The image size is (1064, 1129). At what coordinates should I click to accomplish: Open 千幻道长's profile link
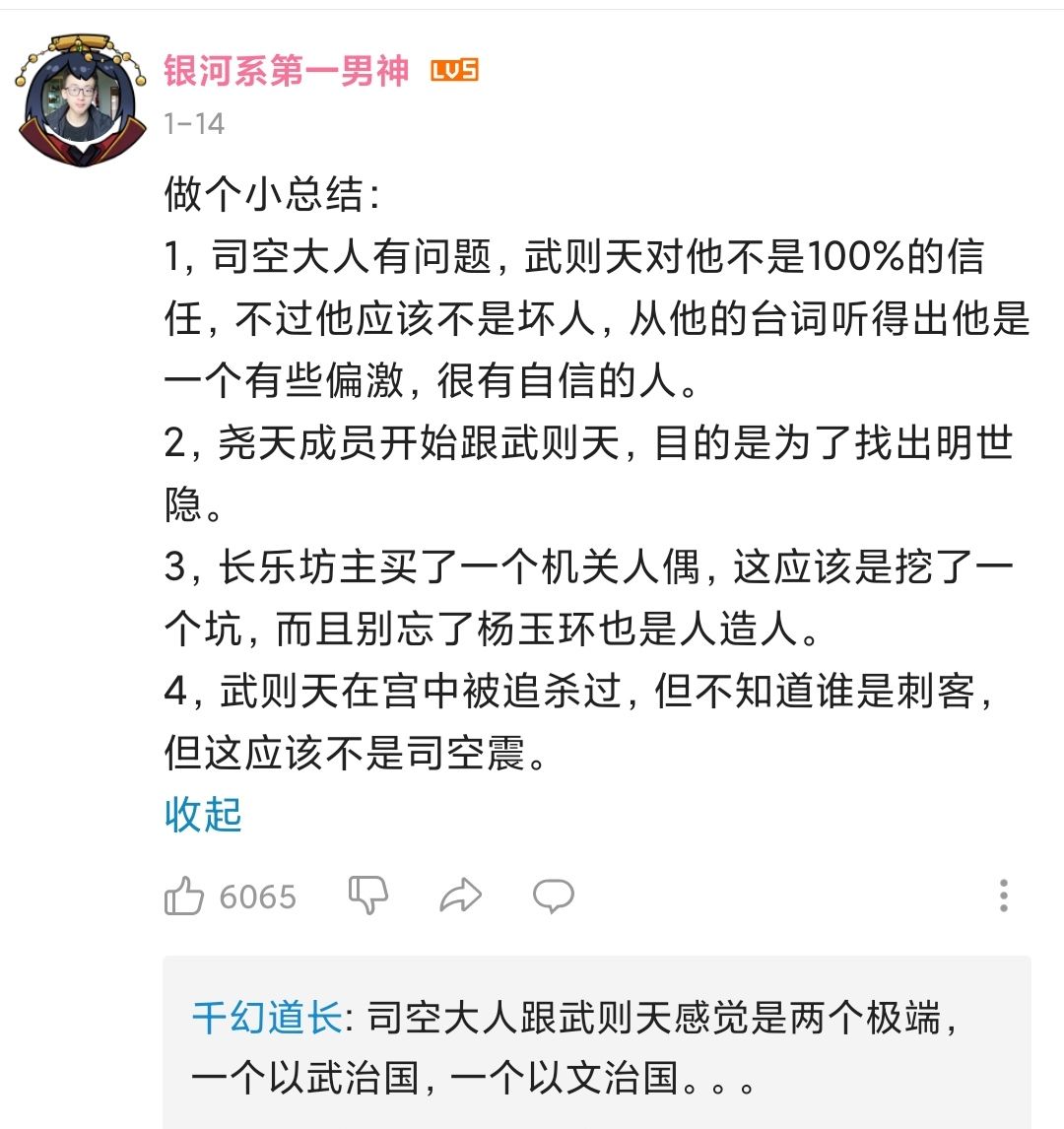click(x=266, y=1018)
